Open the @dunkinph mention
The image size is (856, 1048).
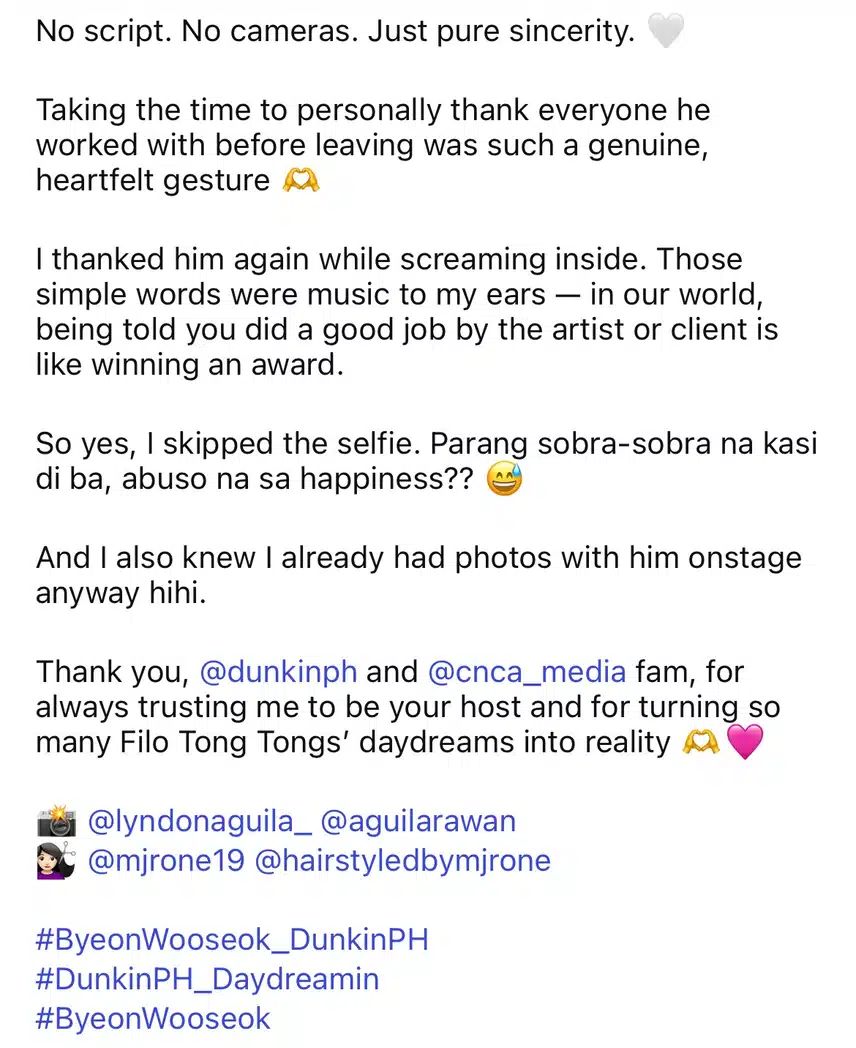pos(278,671)
